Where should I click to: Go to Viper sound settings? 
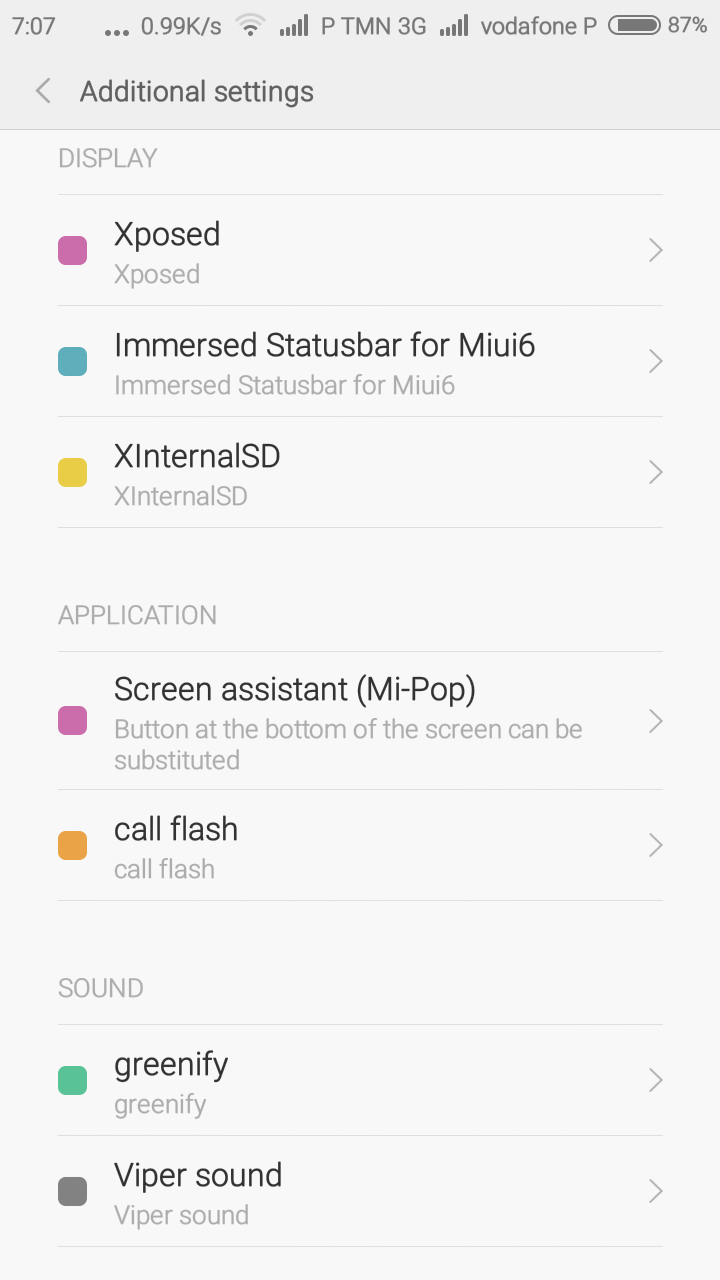(360, 1191)
